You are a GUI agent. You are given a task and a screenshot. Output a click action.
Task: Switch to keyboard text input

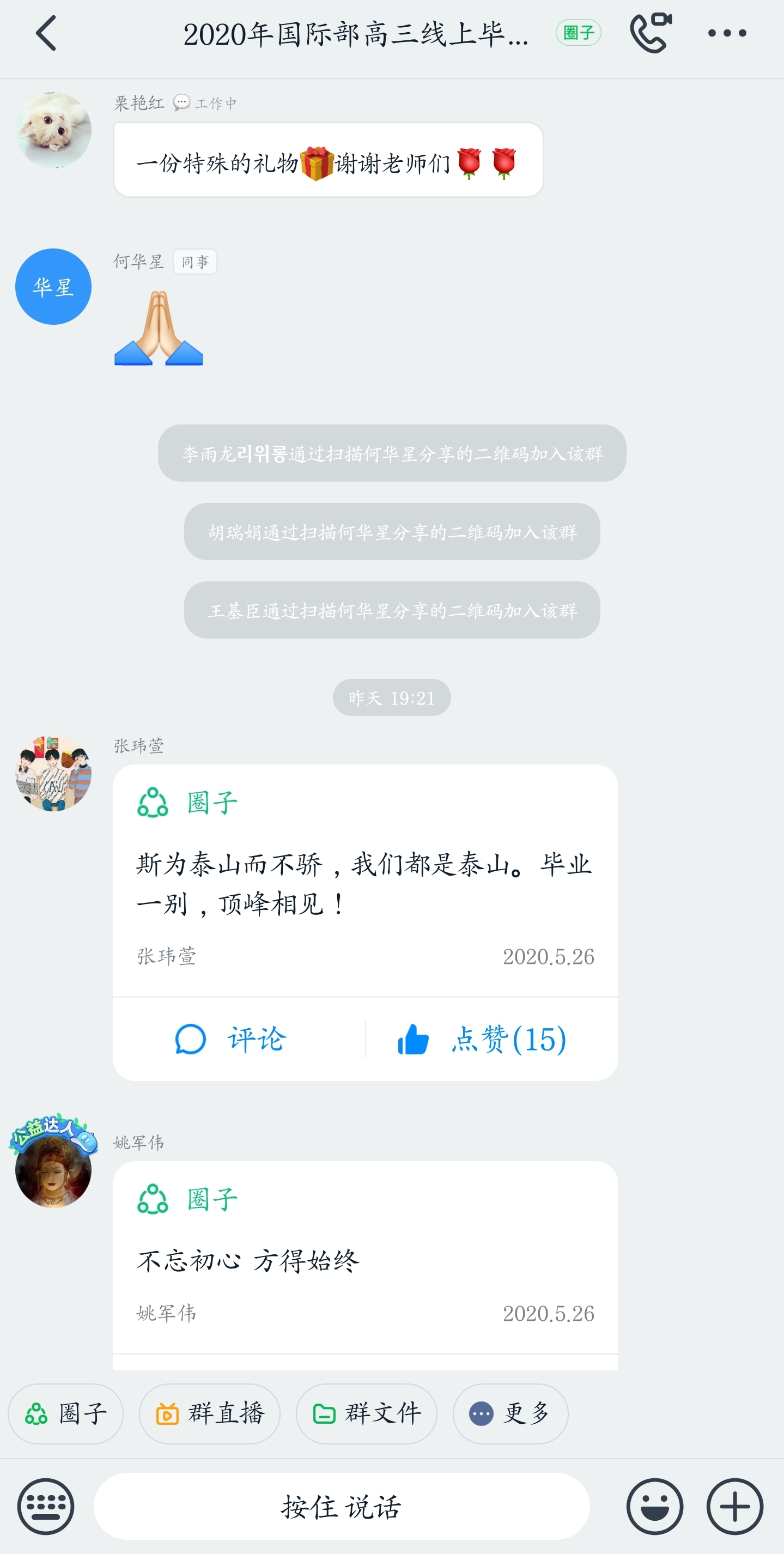point(46,1507)
